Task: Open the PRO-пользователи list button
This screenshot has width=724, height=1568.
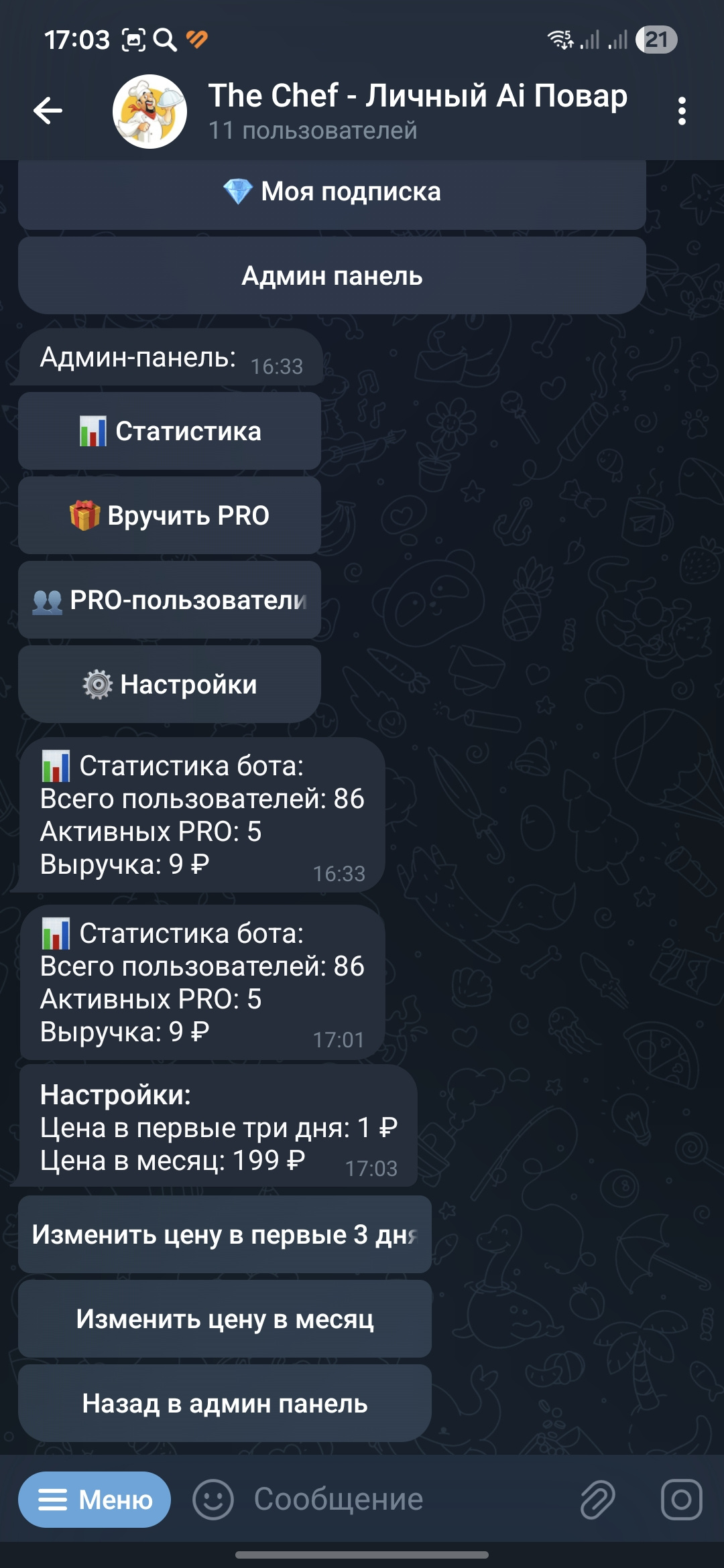Action: coord(170,600)
